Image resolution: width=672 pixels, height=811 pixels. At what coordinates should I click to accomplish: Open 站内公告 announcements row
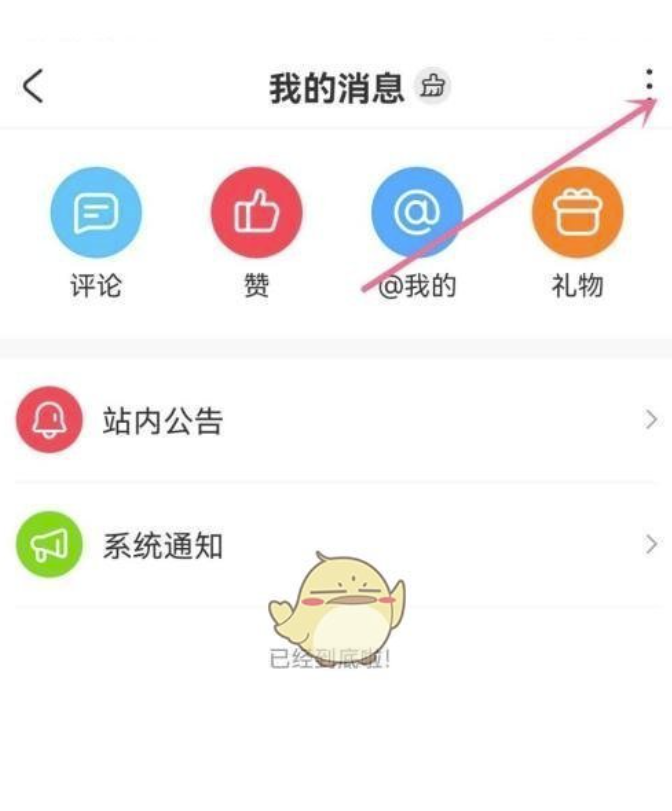click(336, 420)
